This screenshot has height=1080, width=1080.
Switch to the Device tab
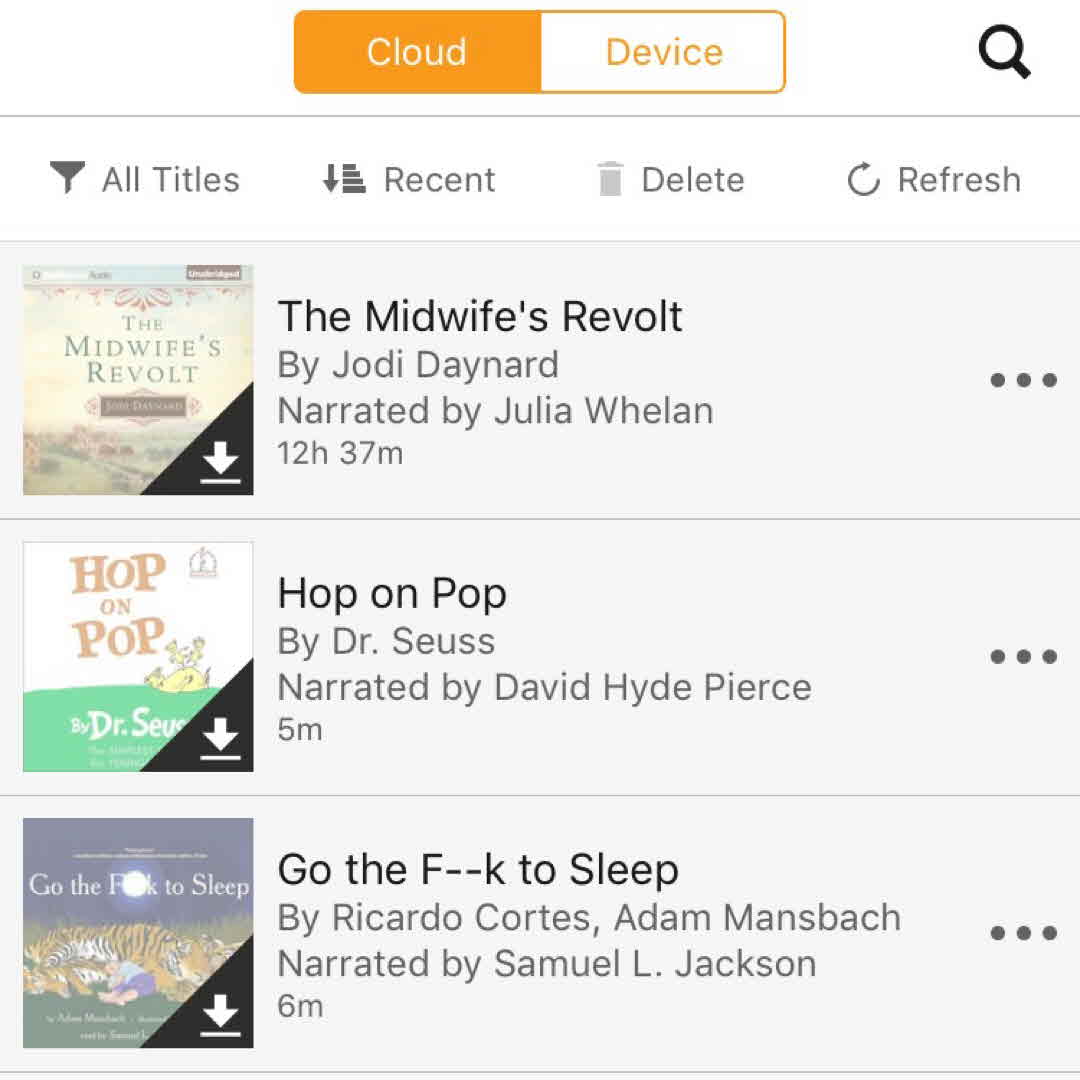[663, 52]
